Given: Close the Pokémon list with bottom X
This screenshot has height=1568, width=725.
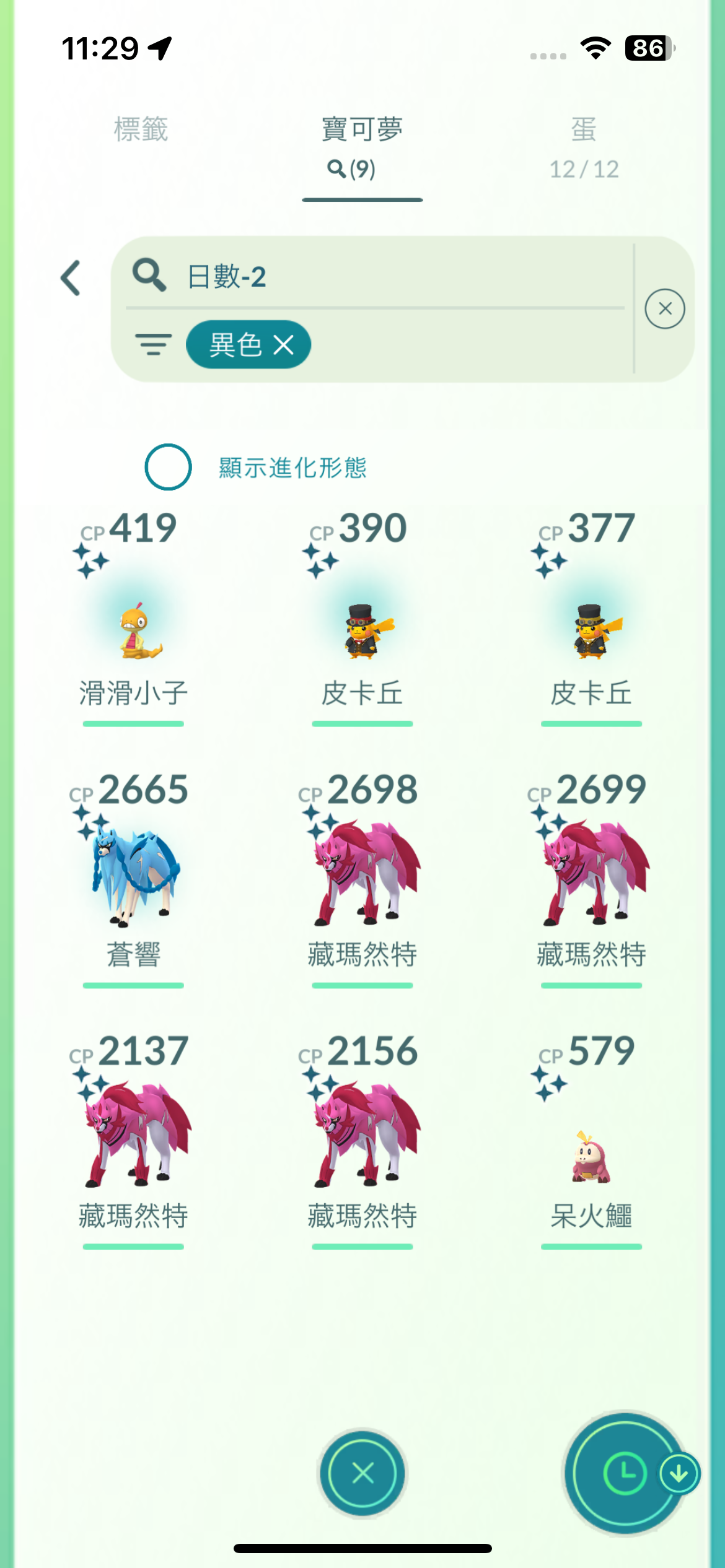Looking at the screenshot, I should 362,1473.
